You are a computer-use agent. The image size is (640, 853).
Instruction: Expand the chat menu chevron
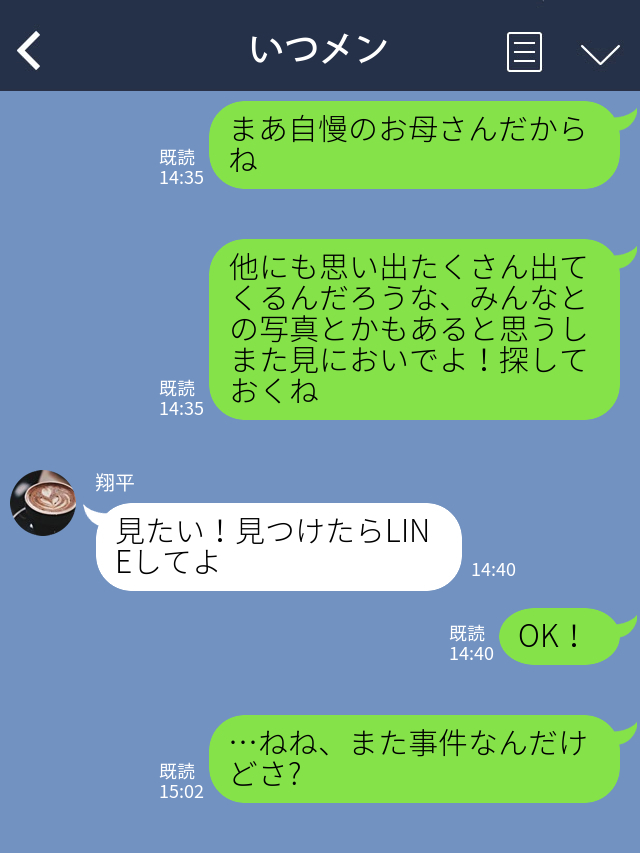point(600,53)
